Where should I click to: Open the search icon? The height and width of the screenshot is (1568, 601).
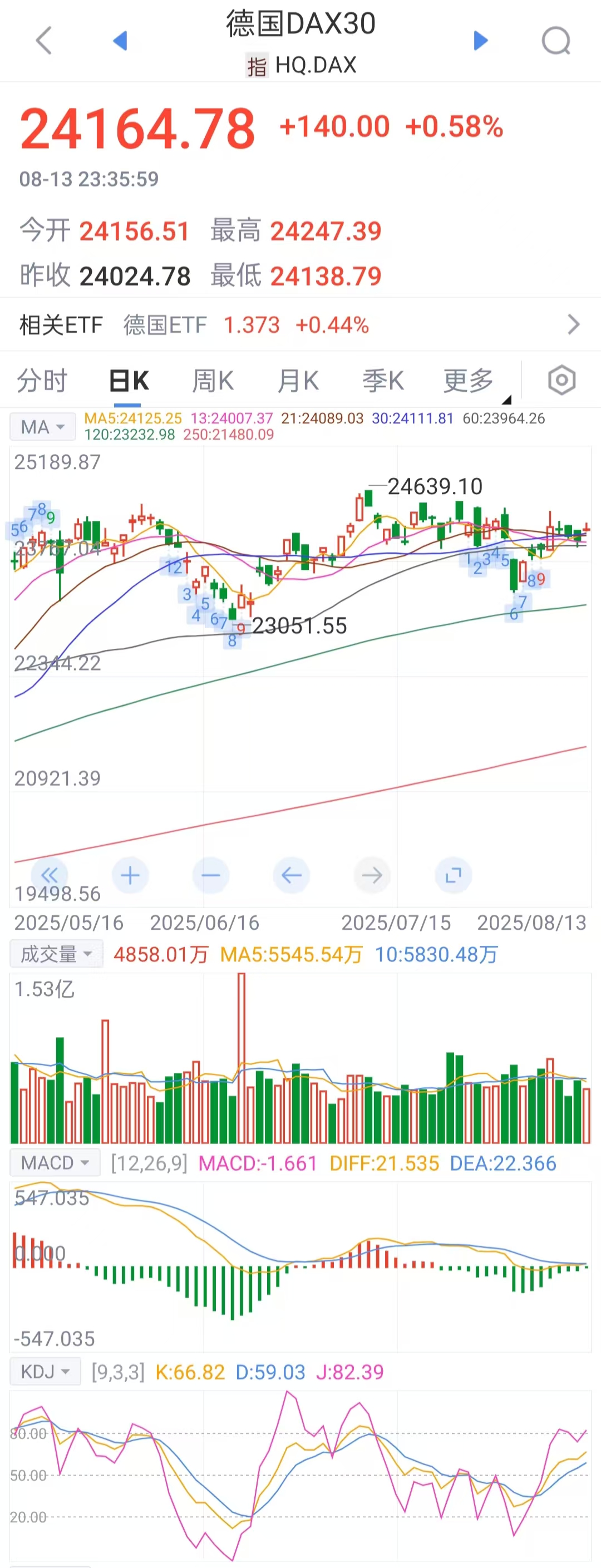click(555, 41)
